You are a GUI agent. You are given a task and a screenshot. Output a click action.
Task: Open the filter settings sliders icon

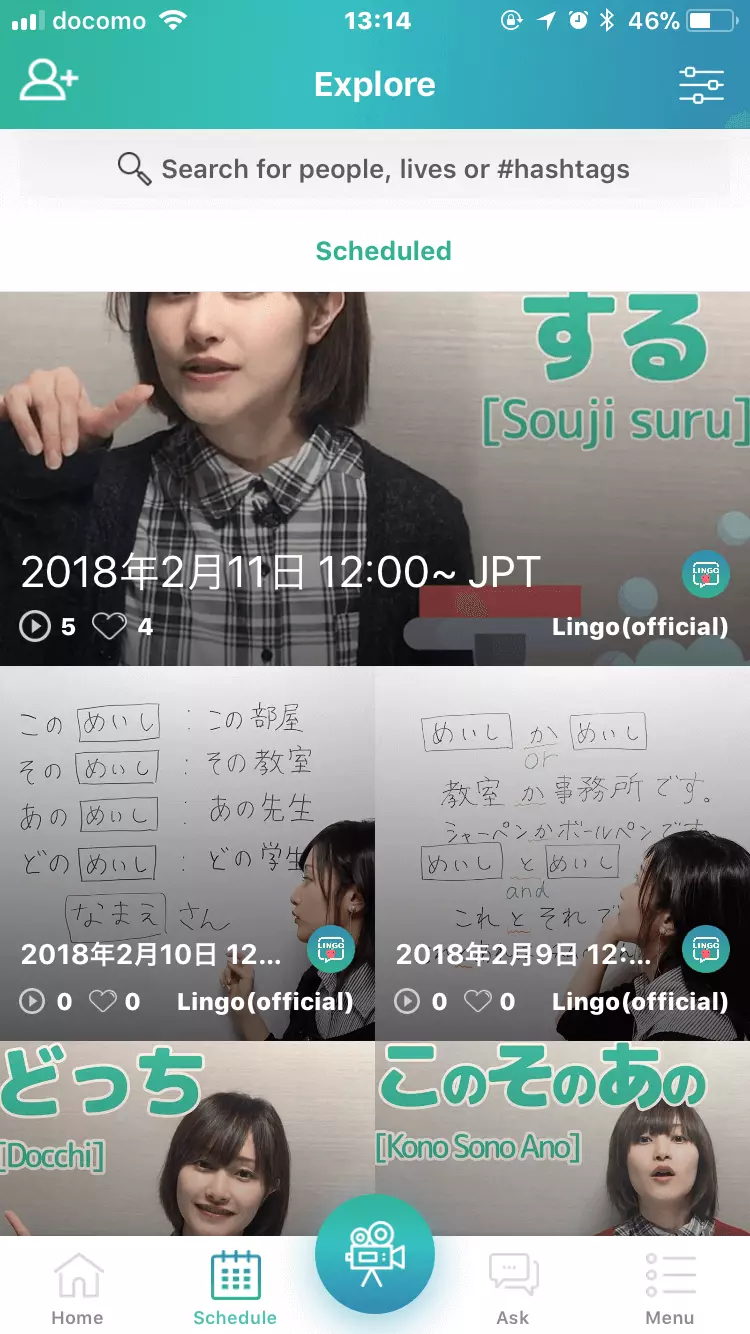(x=701, y=85)
